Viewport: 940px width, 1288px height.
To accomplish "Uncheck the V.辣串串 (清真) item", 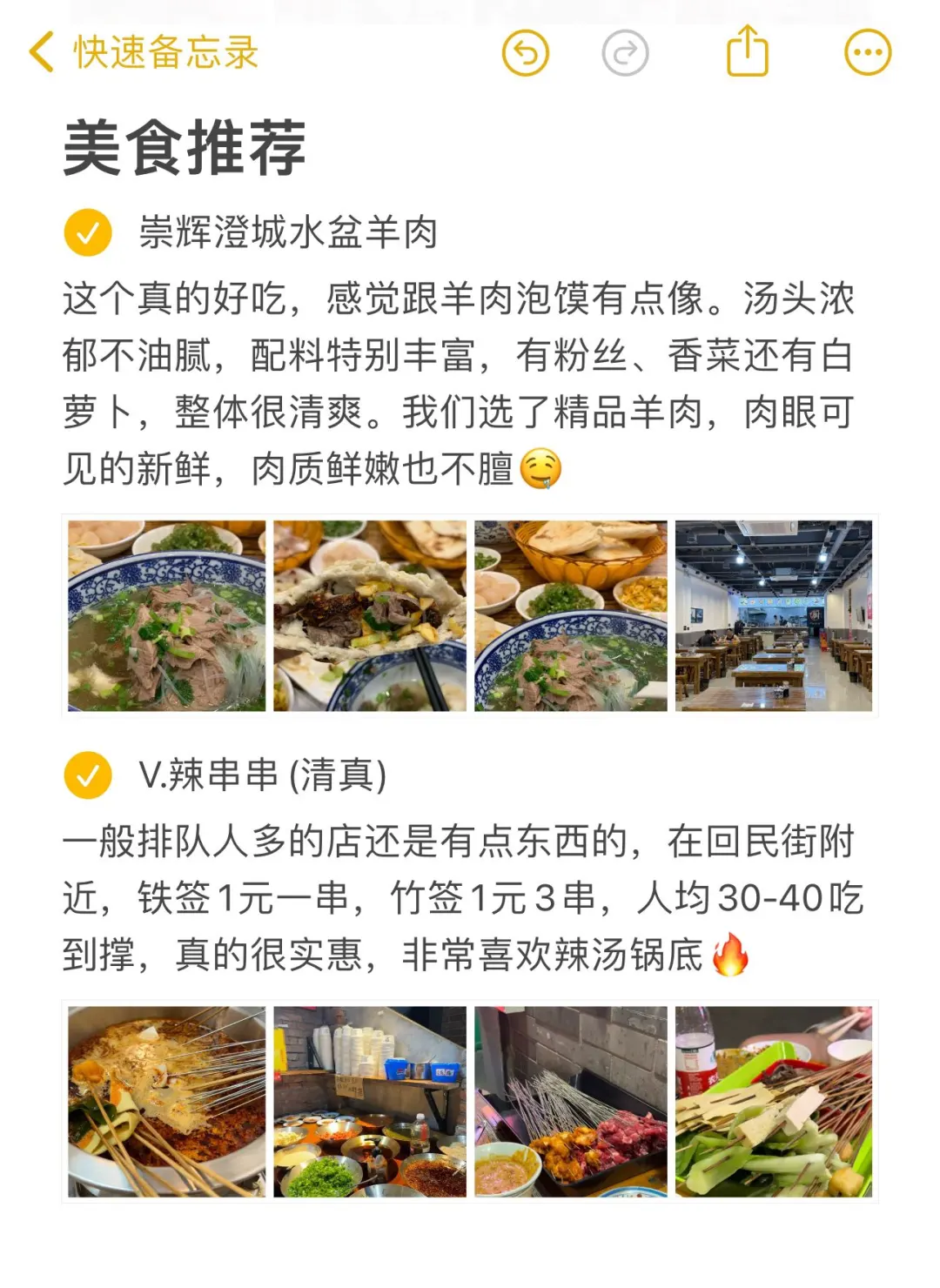I will point(88,775).
